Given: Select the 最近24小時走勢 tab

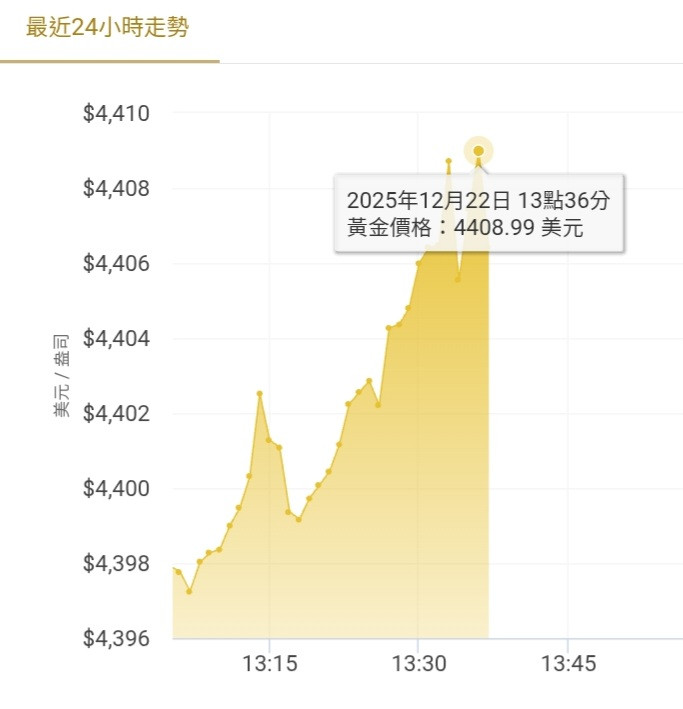Looking at the screenshot, I should (x=108, y=28).
